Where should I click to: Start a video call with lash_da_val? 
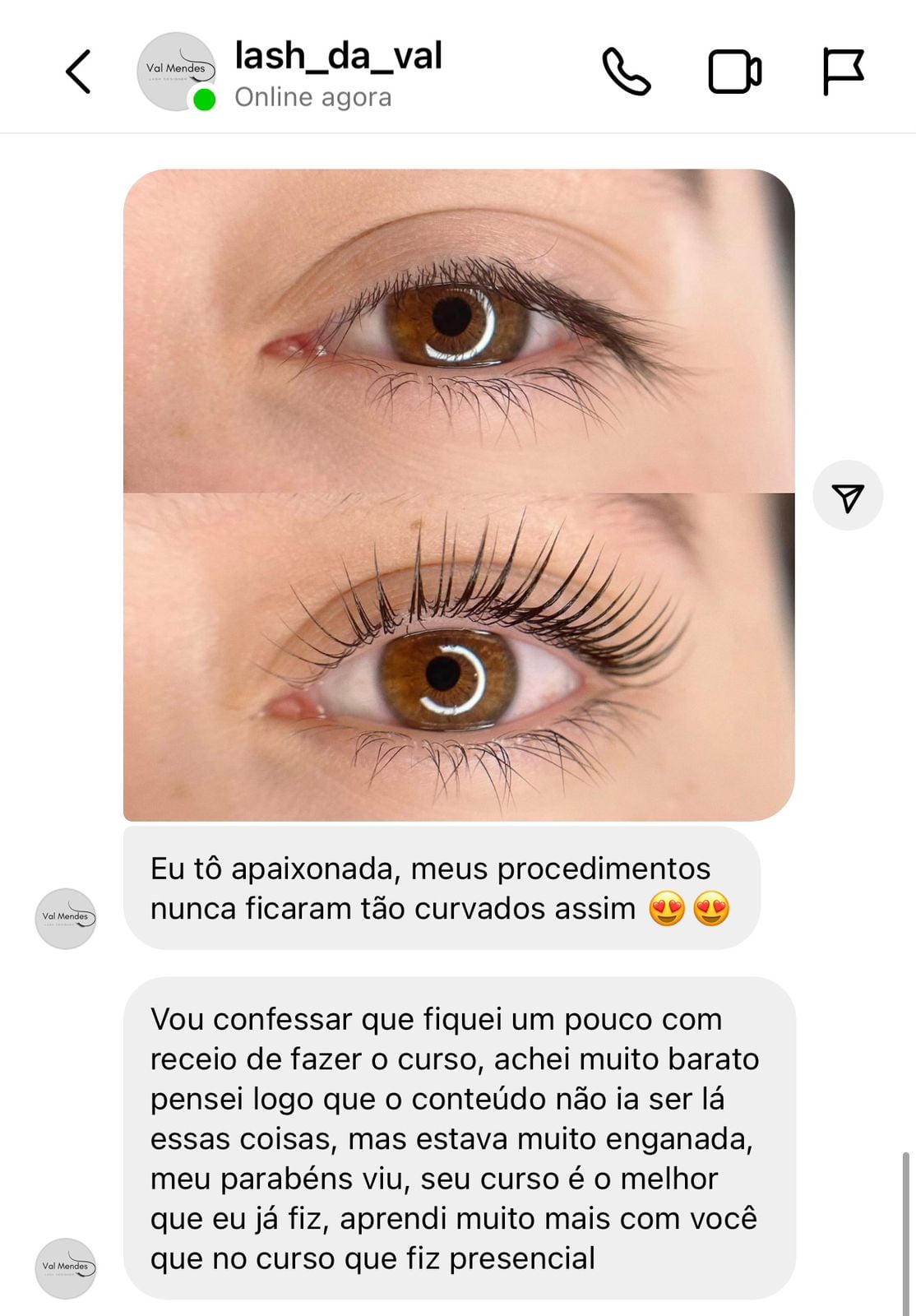point(734,72)
